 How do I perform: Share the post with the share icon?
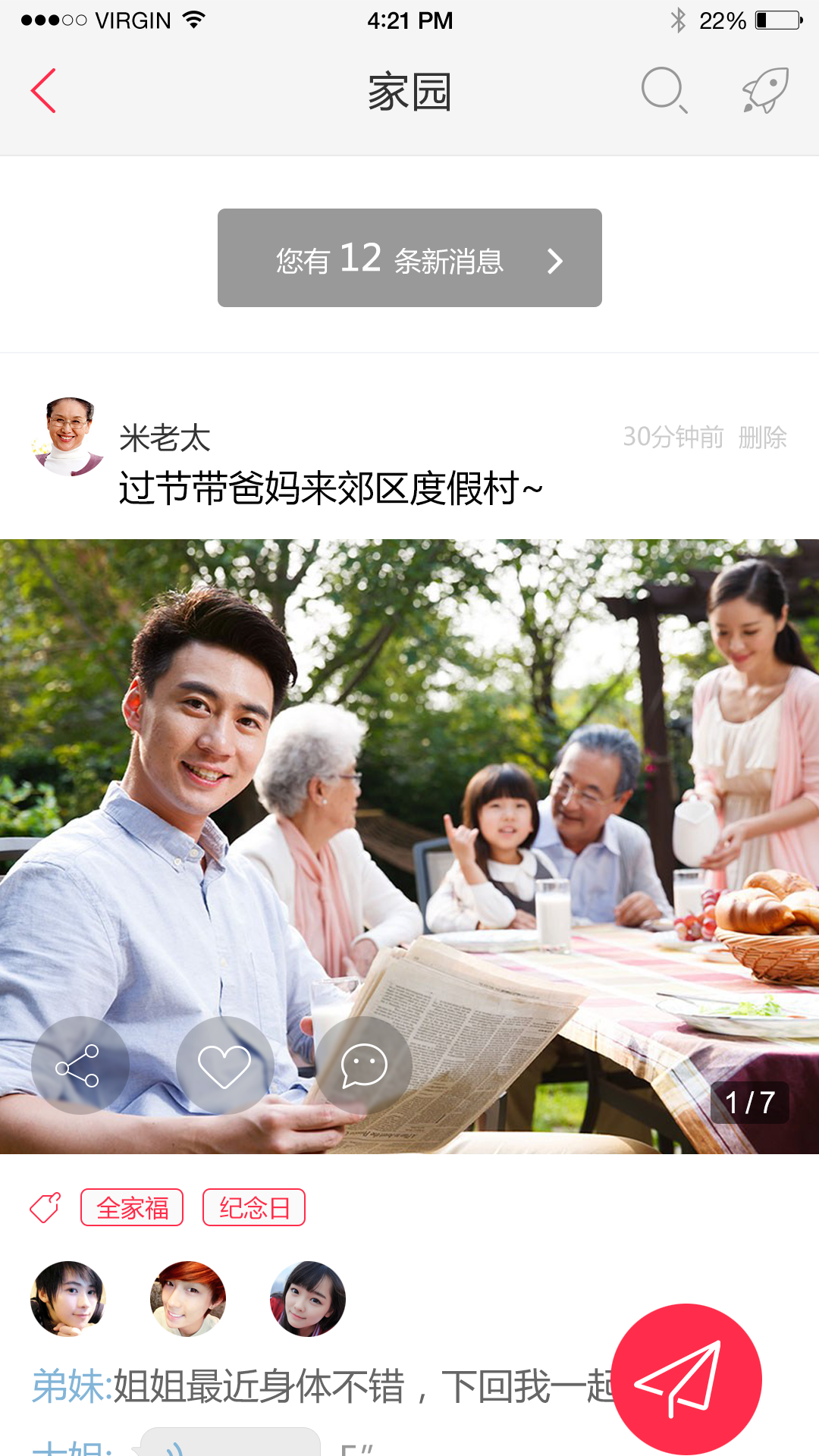click(80, 1065)
